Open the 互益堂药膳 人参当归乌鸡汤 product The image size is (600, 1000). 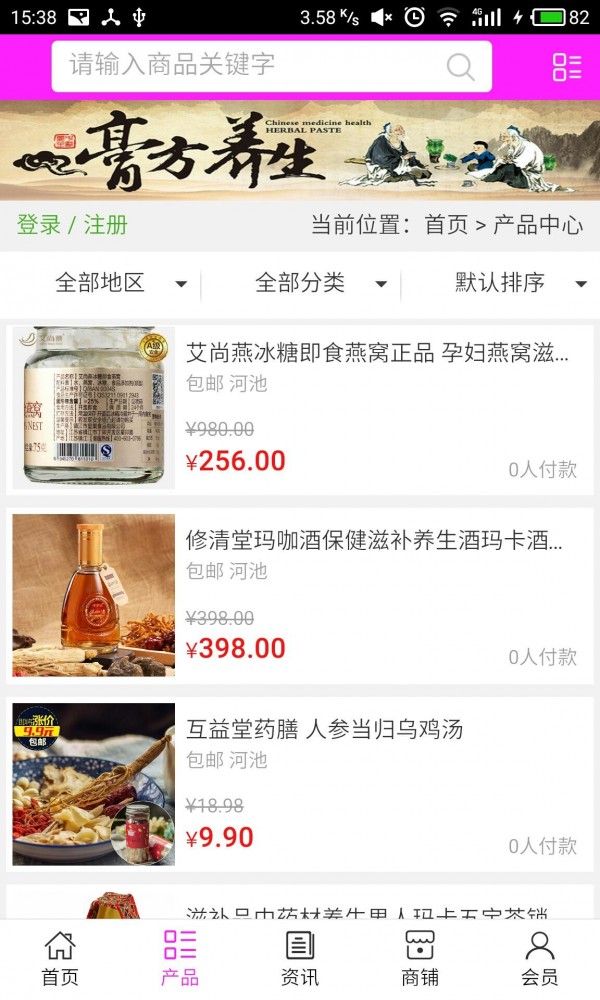click(325, 730)
